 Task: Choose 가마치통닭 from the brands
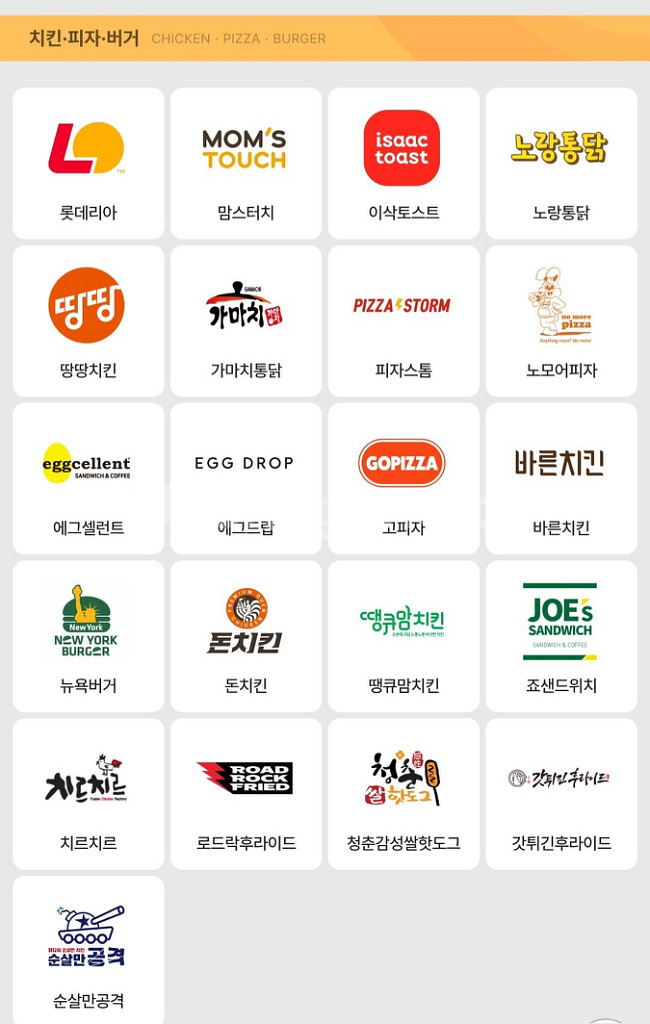[246, 321]
